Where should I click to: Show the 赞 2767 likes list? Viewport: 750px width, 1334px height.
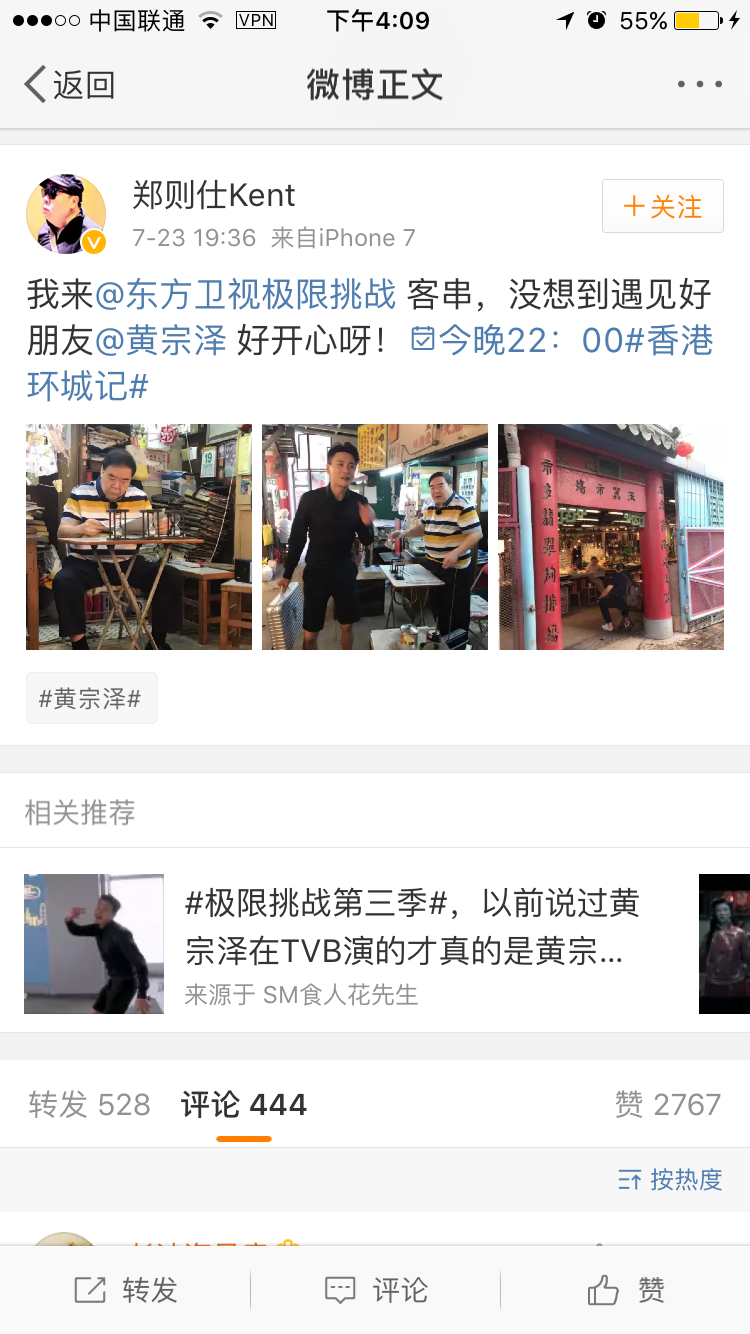(x=667, y=1105)
